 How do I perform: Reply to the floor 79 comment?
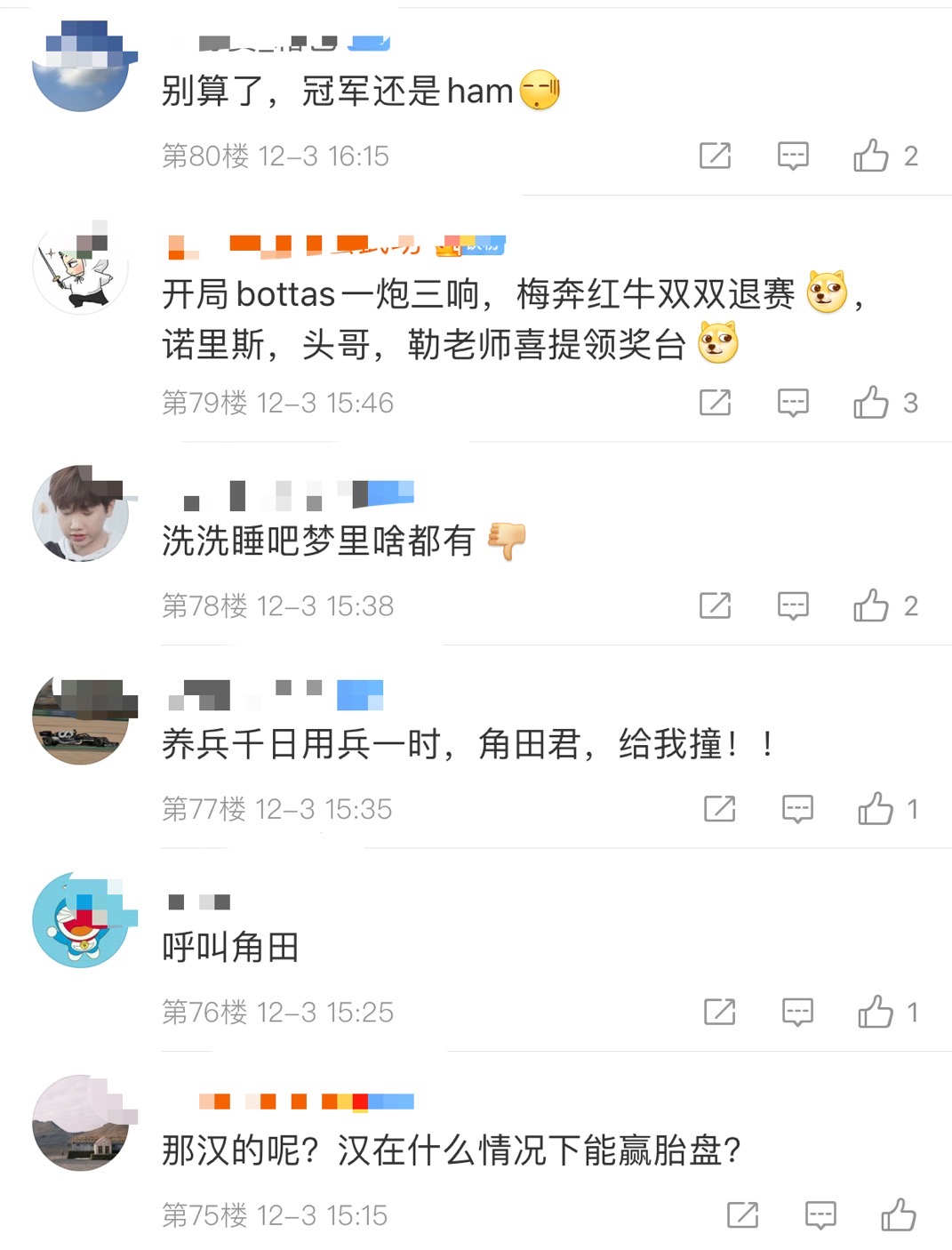[793, 403]
